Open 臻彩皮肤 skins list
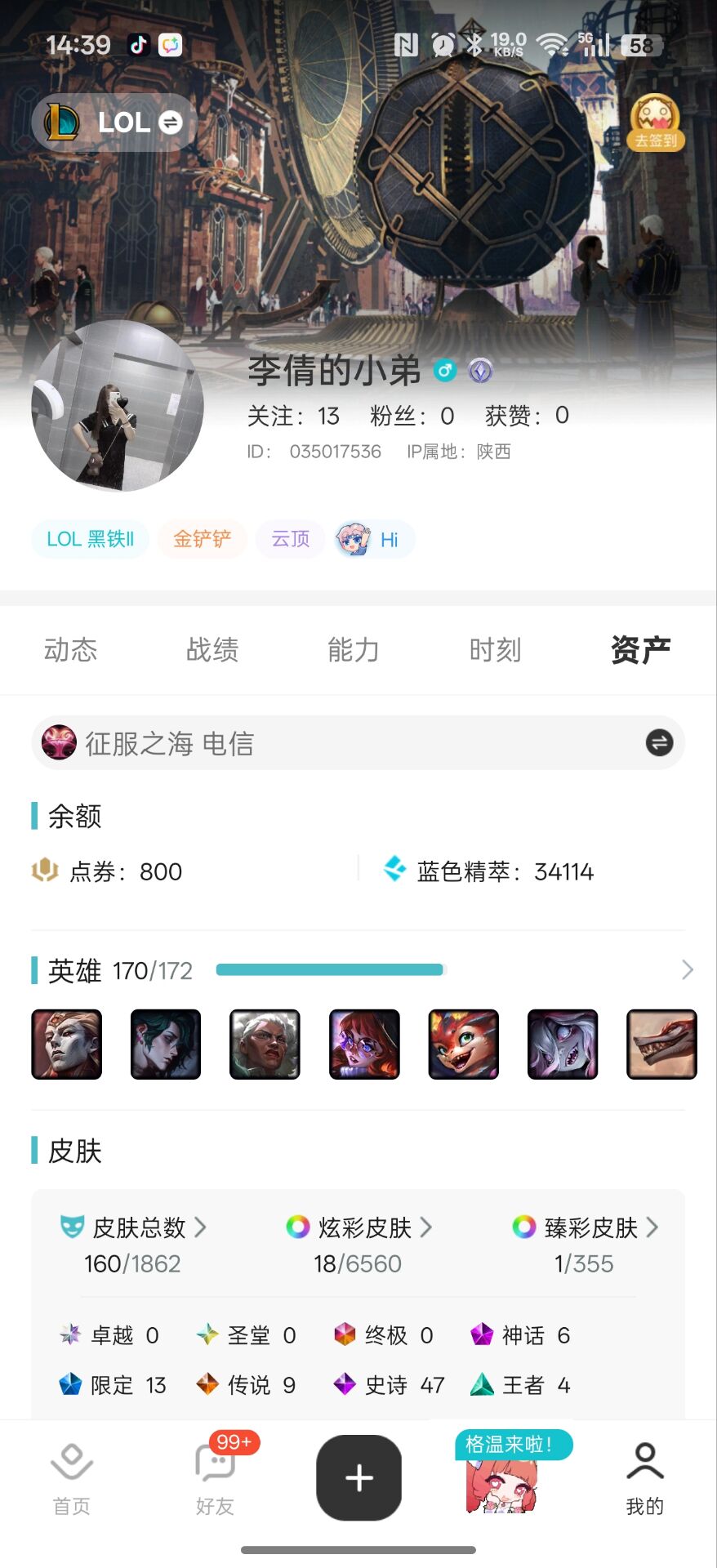Viewport: 717px width, 1568px height. coord(585,1227)
